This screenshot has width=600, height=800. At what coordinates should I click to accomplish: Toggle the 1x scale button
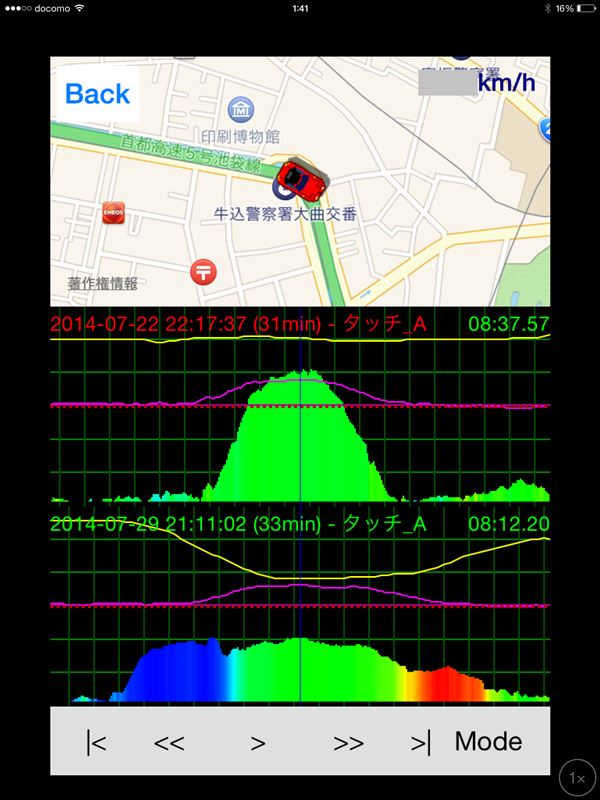573,776
